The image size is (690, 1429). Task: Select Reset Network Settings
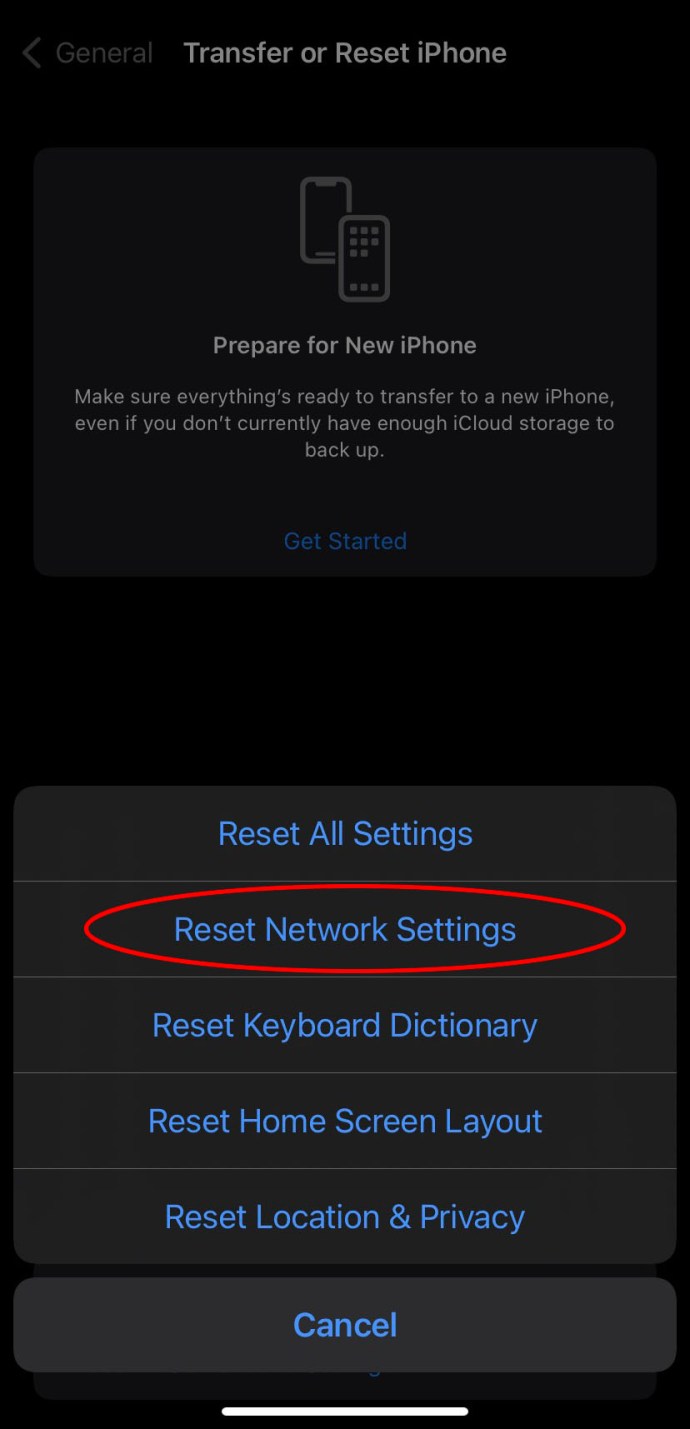(x=345, y=930)
